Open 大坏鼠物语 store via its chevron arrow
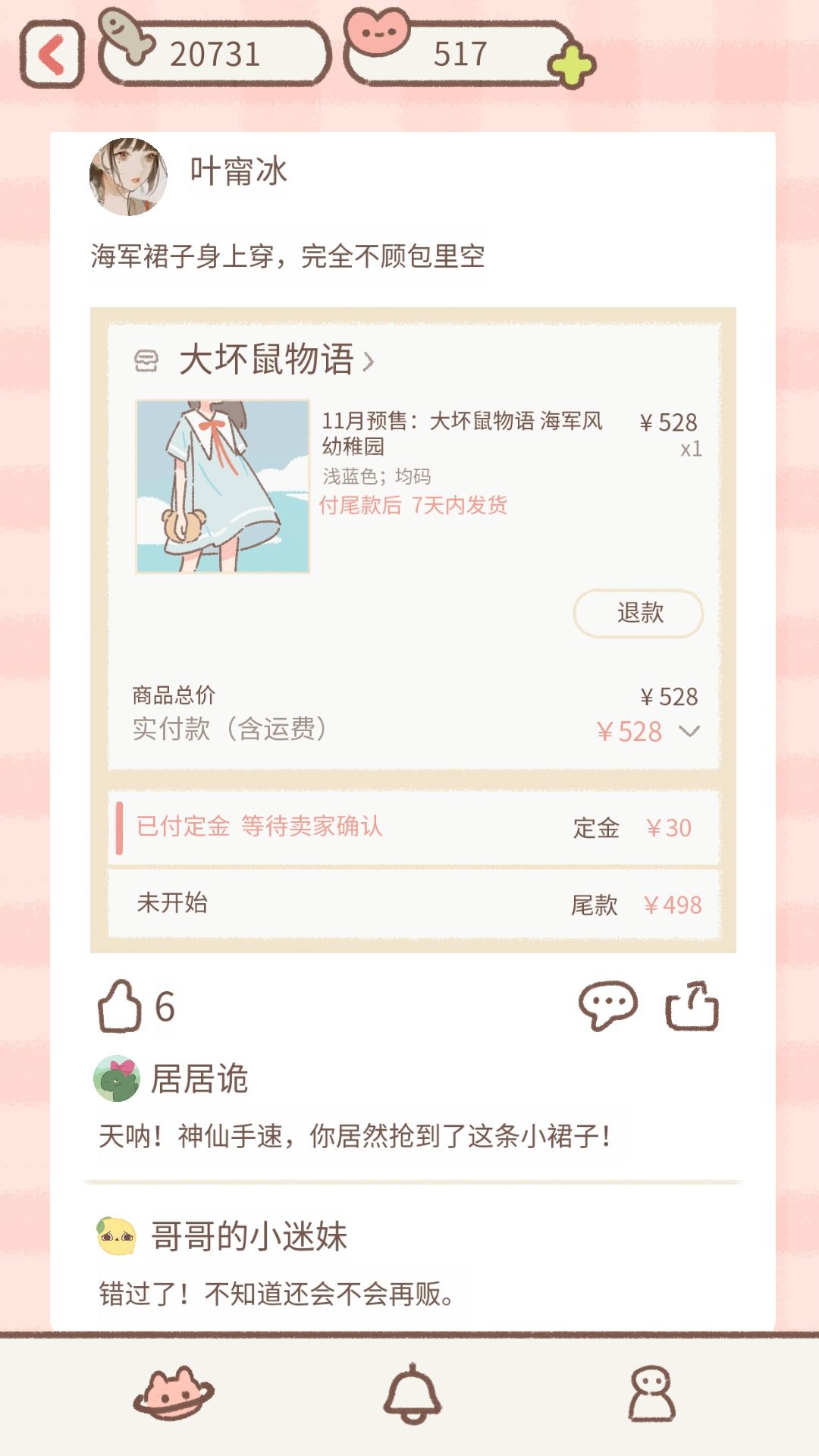Screen dimensions: 819x1456 371,362
